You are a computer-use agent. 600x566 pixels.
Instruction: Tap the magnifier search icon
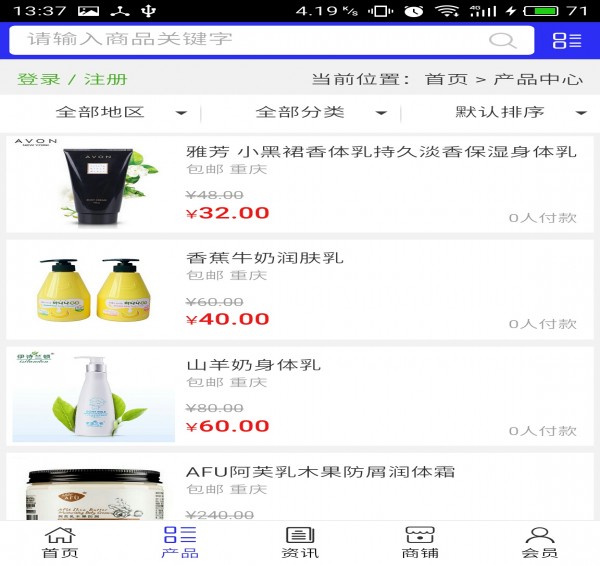point(502,40)
